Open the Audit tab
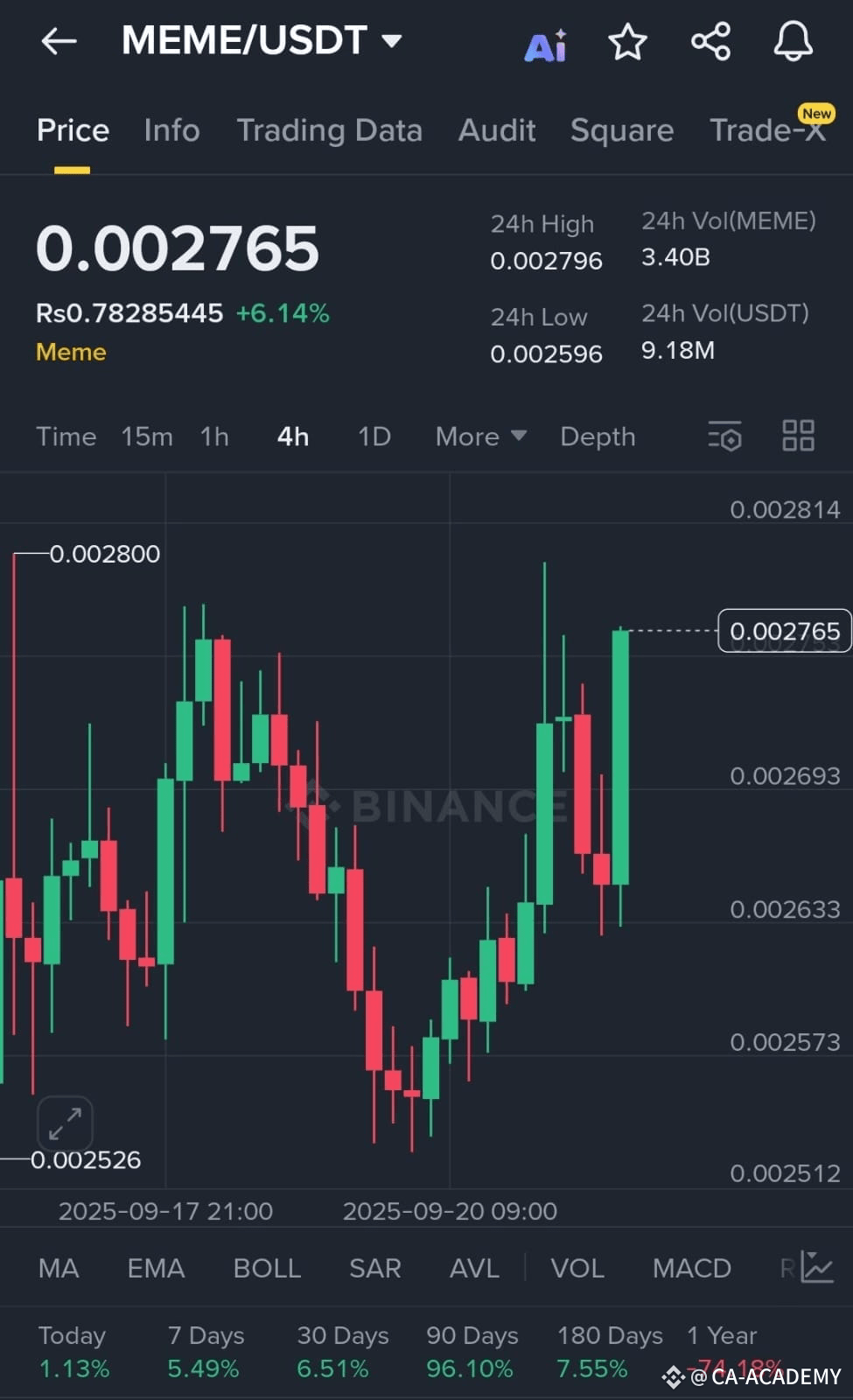The width and height of the screenshot is (853, 1400). 496,130
